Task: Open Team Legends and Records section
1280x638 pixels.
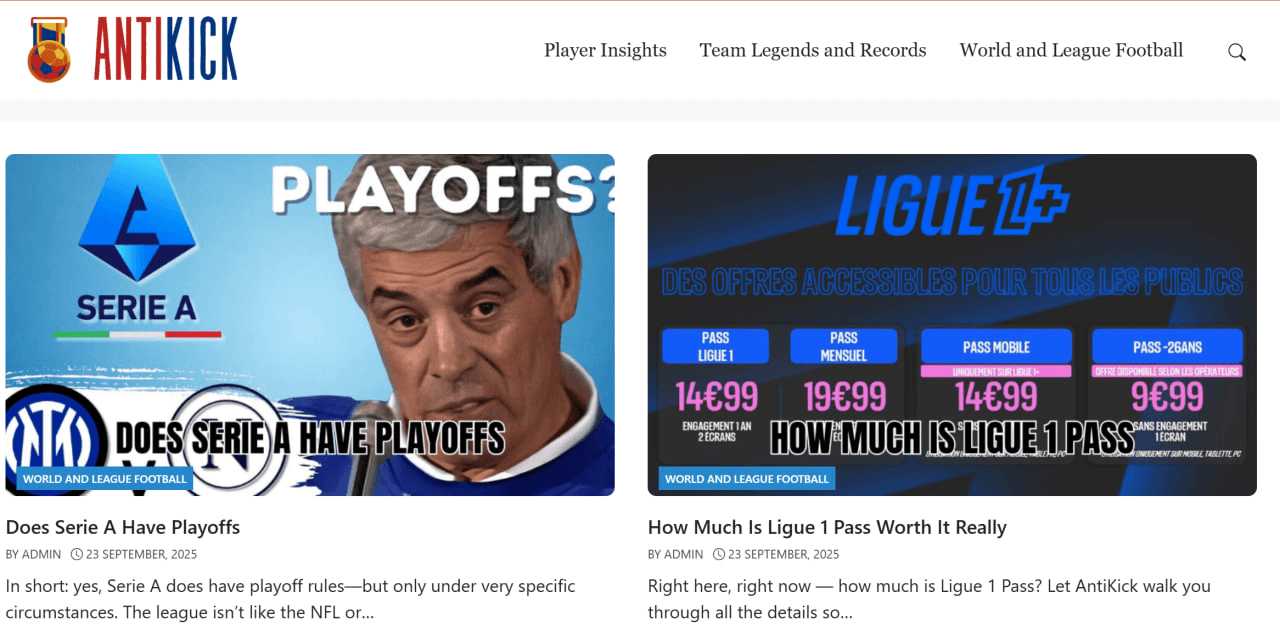Action: (813, 50)
